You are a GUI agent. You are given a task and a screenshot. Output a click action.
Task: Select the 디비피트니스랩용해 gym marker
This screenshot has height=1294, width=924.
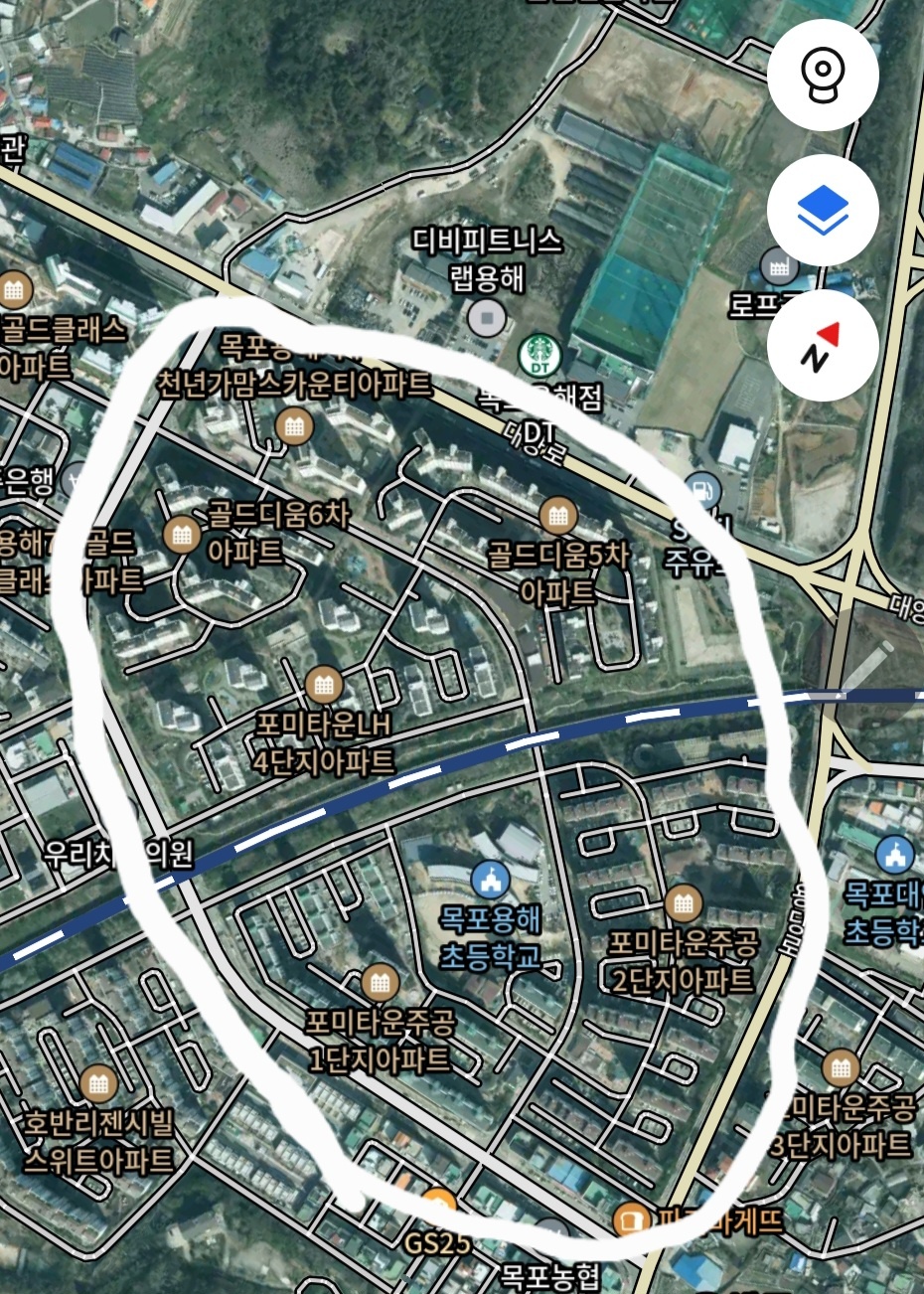pos(486,319)
